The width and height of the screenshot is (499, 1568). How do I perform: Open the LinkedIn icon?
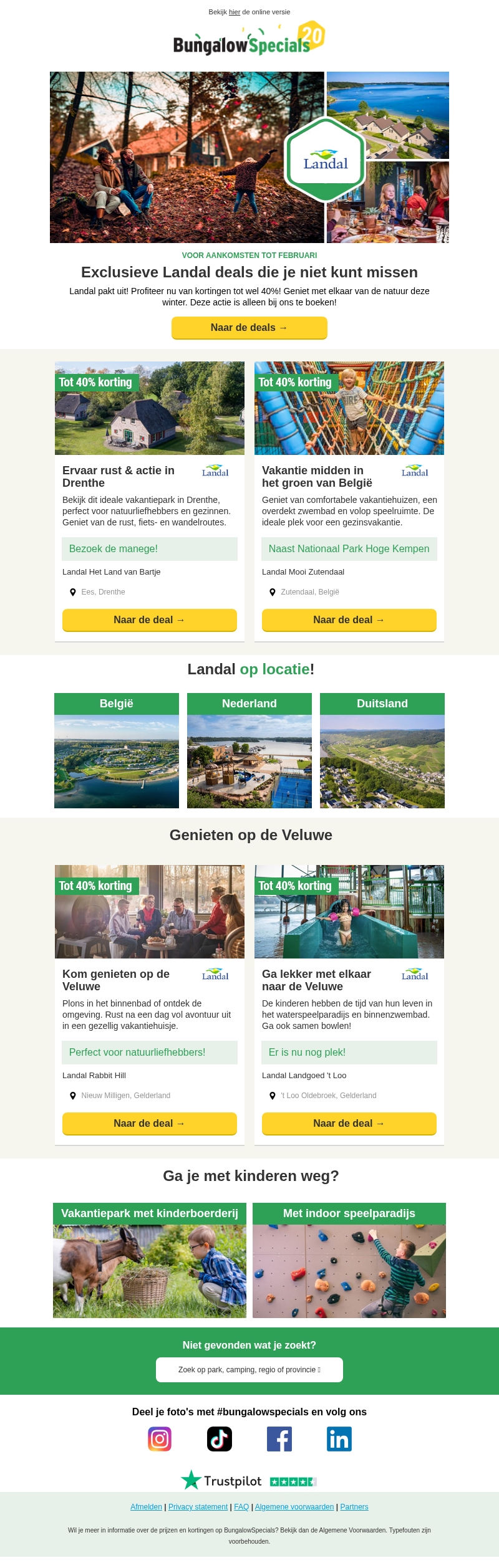(x=339, y=1439)
